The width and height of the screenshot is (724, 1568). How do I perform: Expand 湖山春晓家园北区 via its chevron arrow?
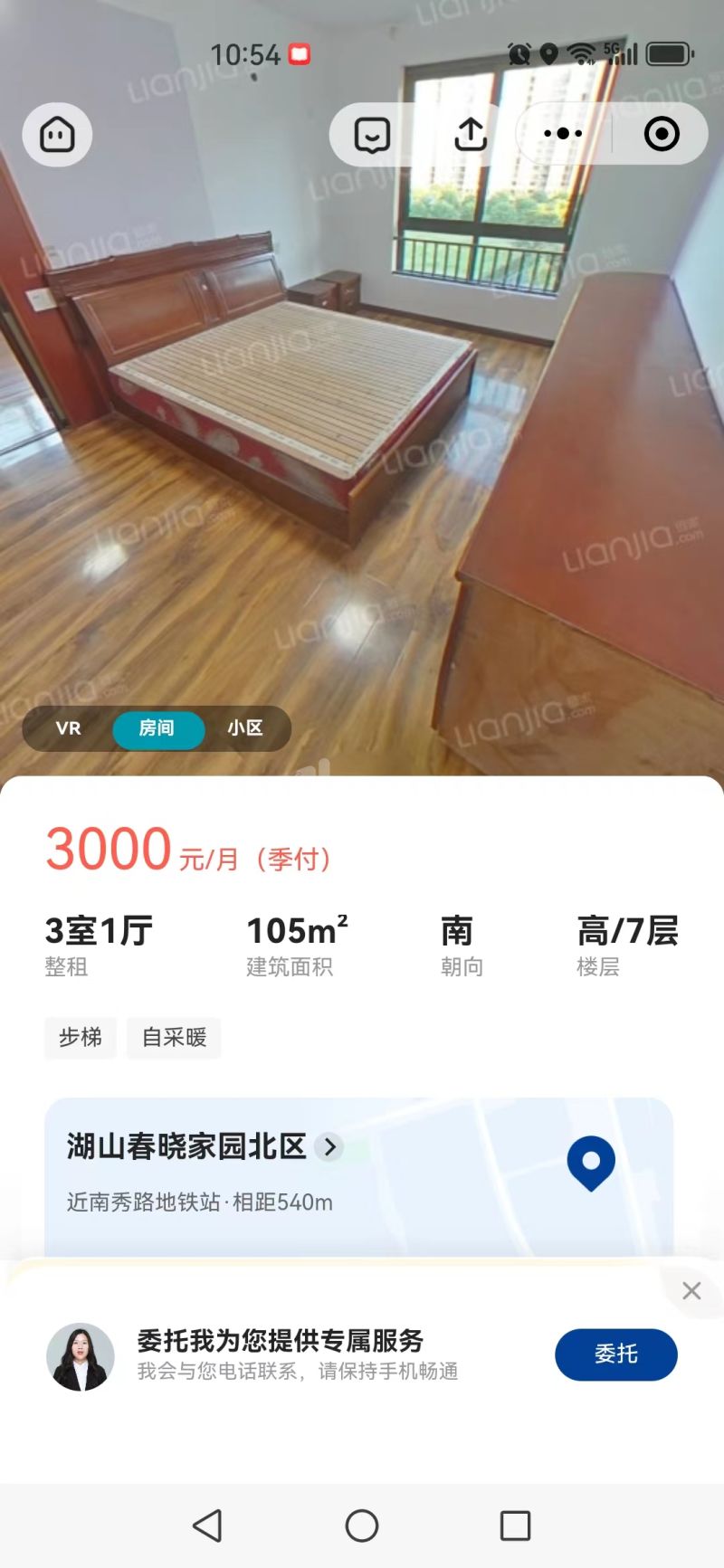(329, 1146)
